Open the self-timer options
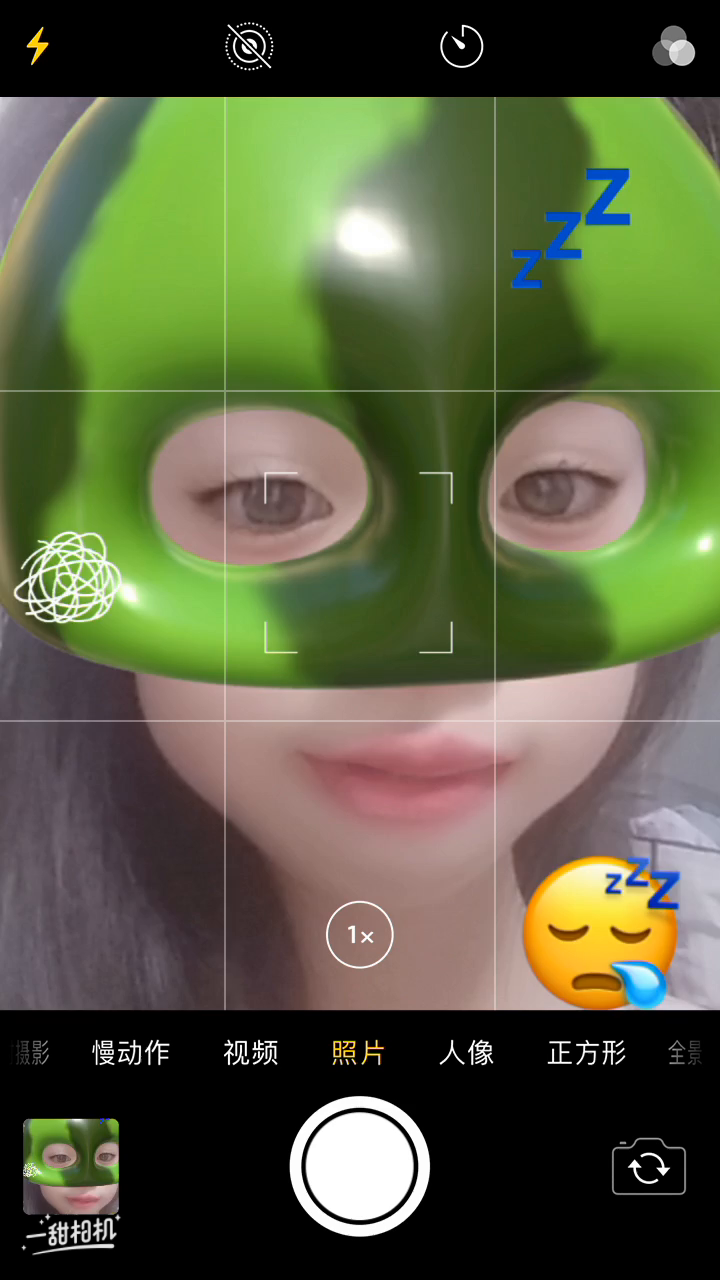This screenshot has width=720, height=1280. pos(462,46)
